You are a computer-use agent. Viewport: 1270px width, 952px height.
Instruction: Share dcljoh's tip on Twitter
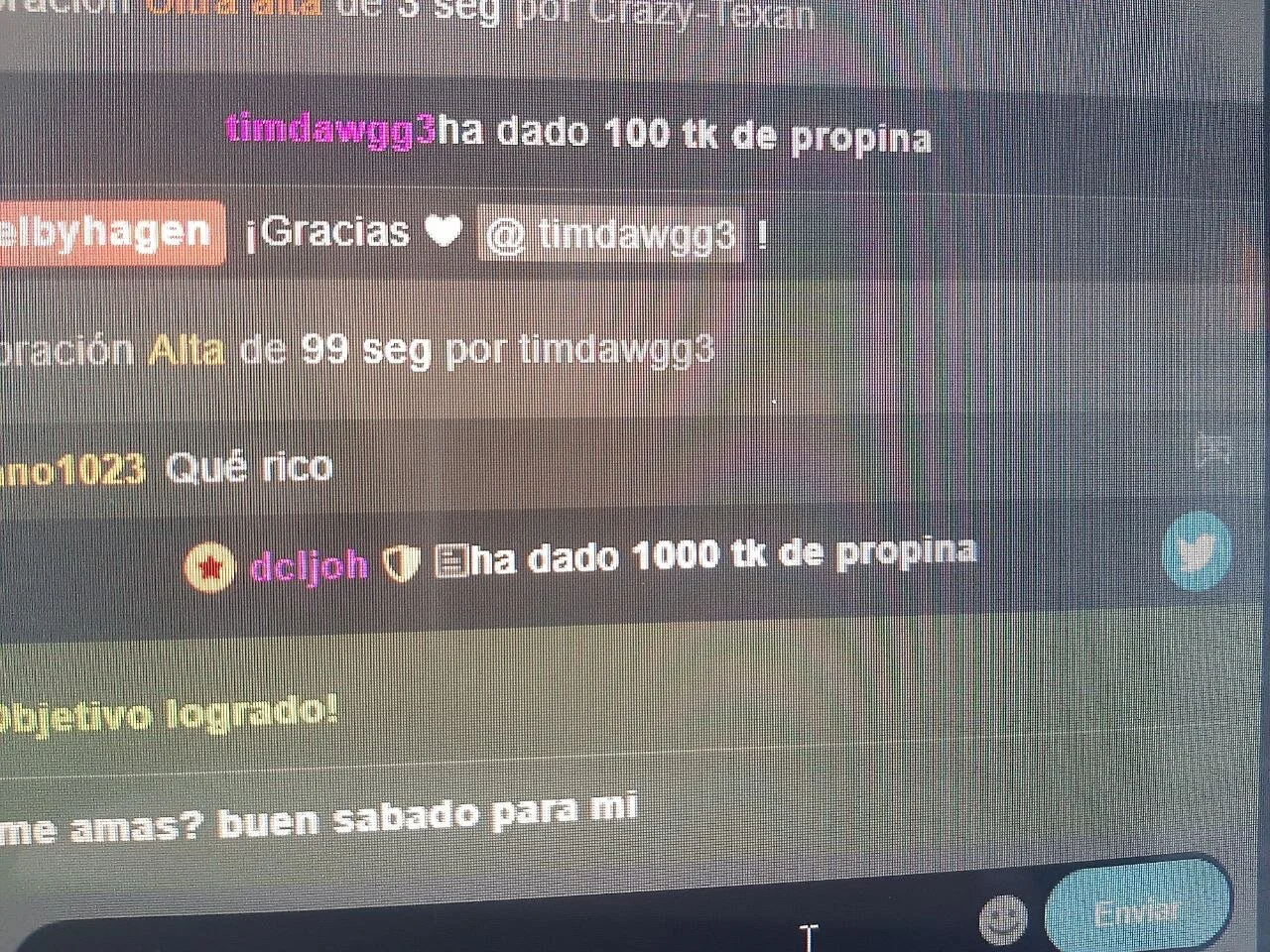(x=1198, y=551)
